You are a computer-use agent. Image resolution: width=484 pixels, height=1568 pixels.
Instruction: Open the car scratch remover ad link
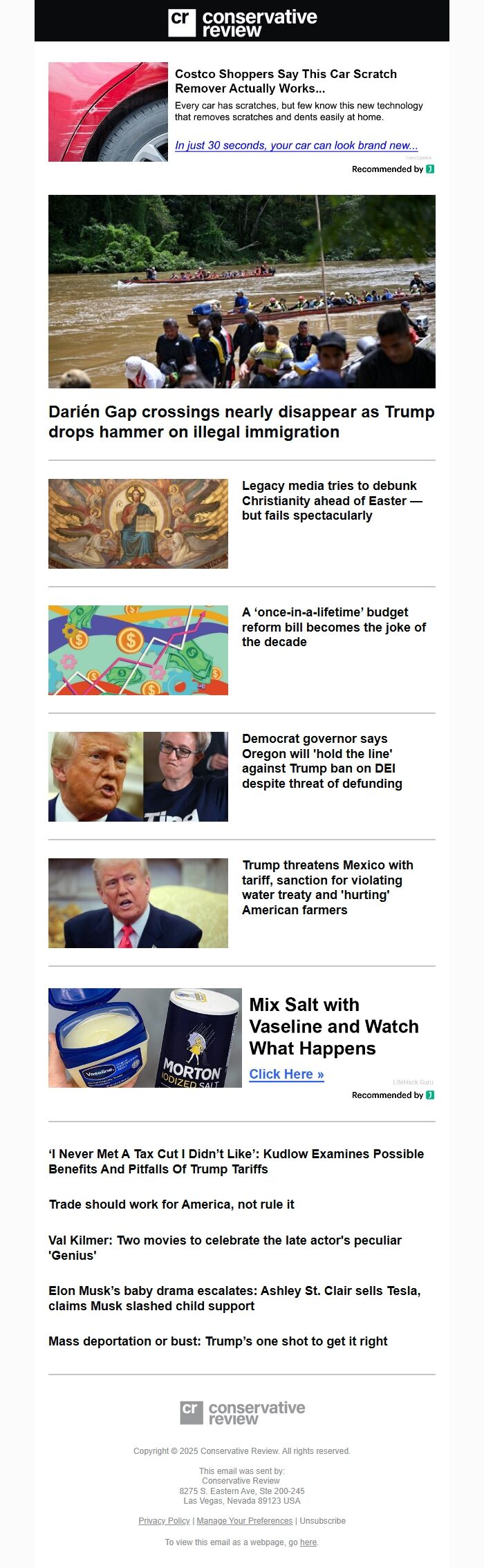(x=296, y=146)
